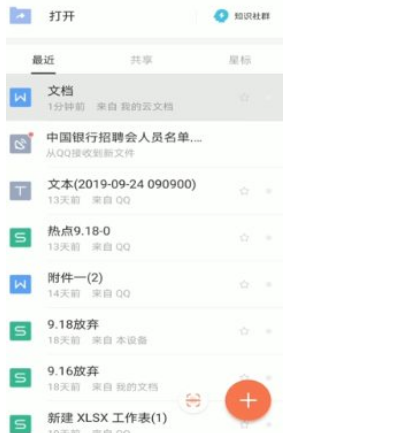409x433 pixels.
Task: Open 中国银行招聘会人员名单 file
Action: 144,144
